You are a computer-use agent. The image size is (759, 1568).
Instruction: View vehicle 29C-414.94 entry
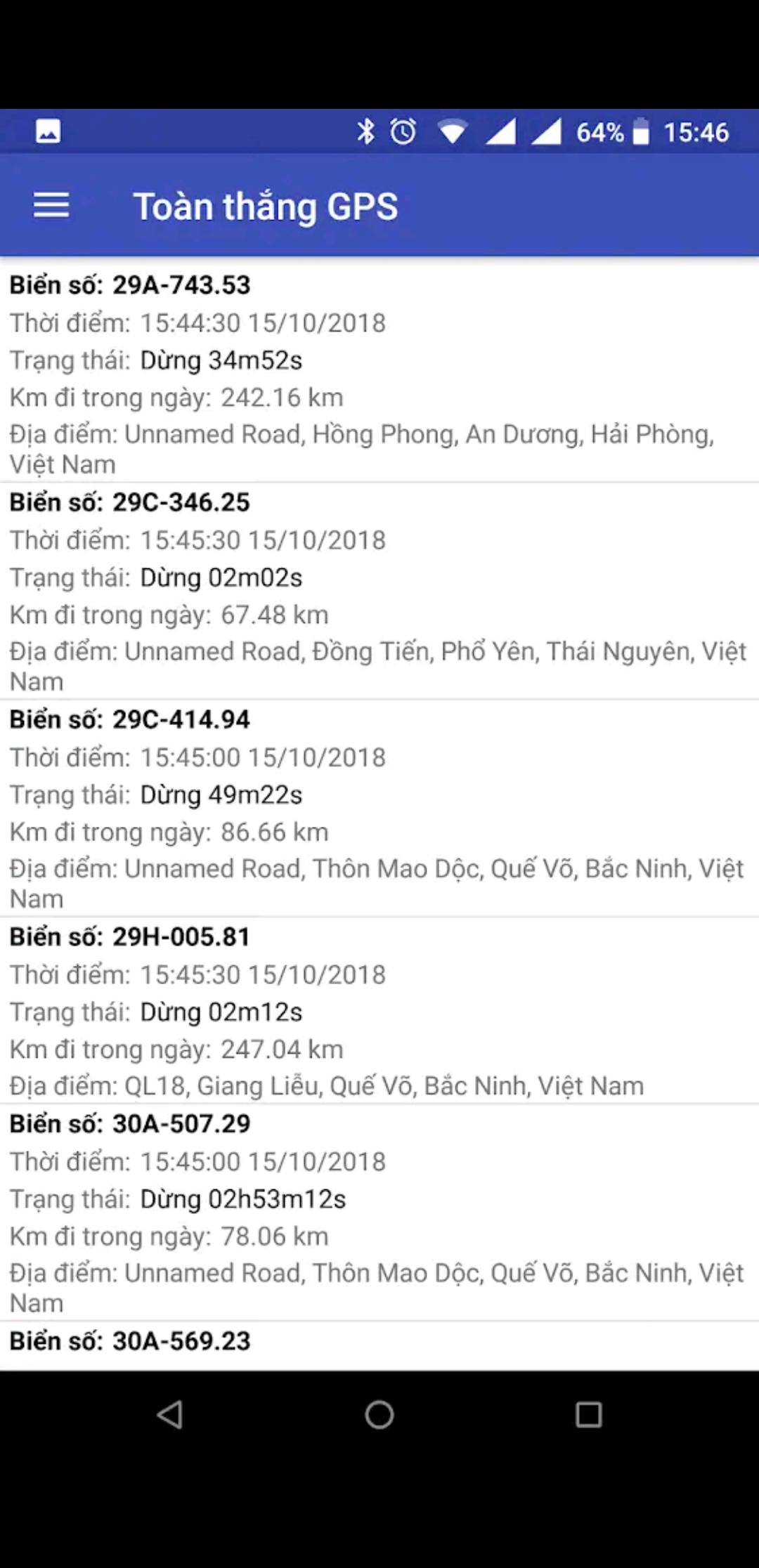pos(379,808)
